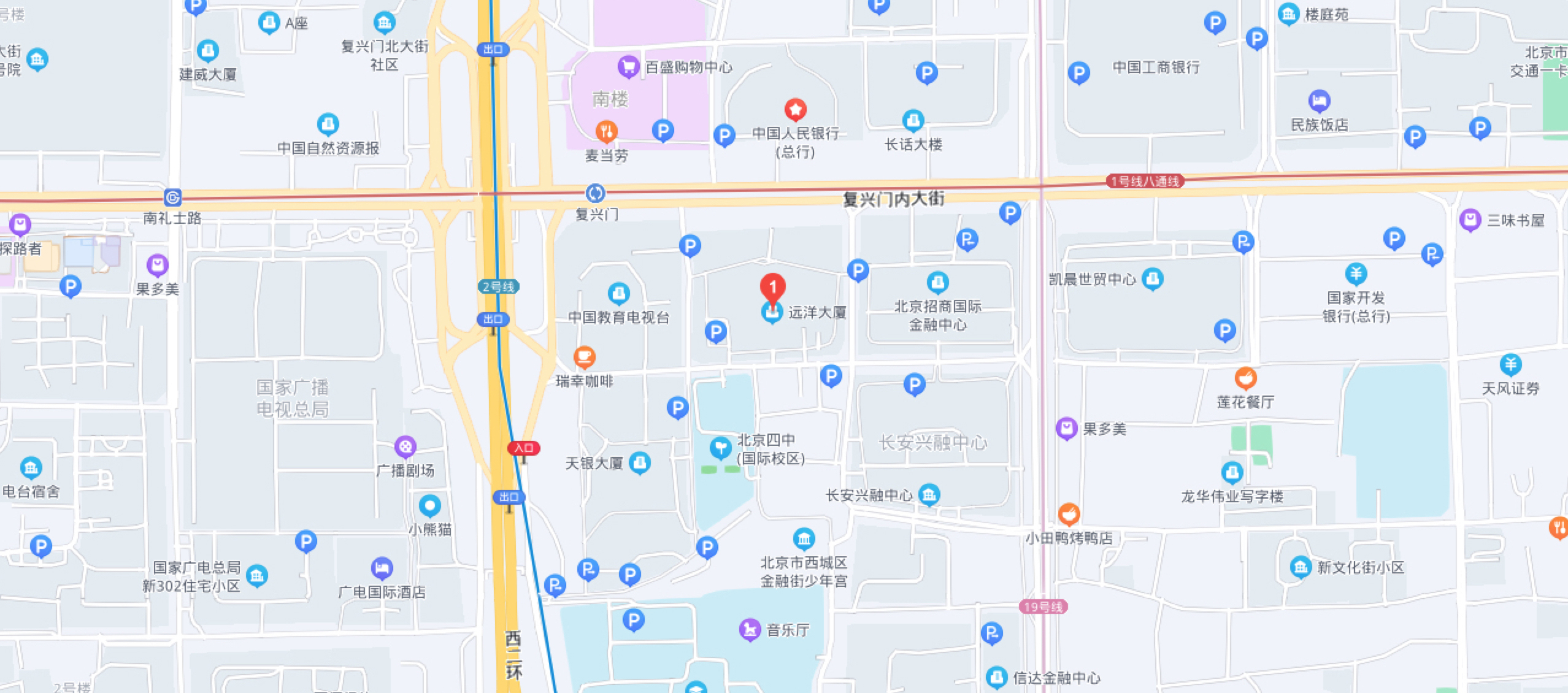Tap the 麦当劳 restaurant marker

point(606,131)
